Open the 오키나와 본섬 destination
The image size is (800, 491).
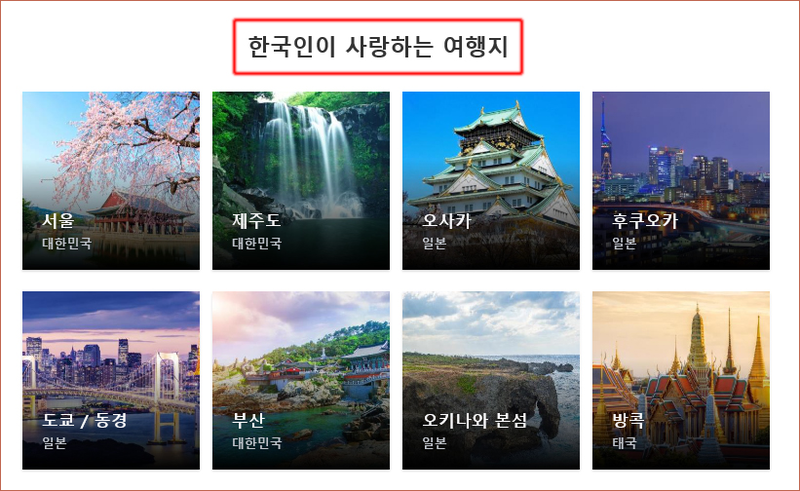pos(490,380)
